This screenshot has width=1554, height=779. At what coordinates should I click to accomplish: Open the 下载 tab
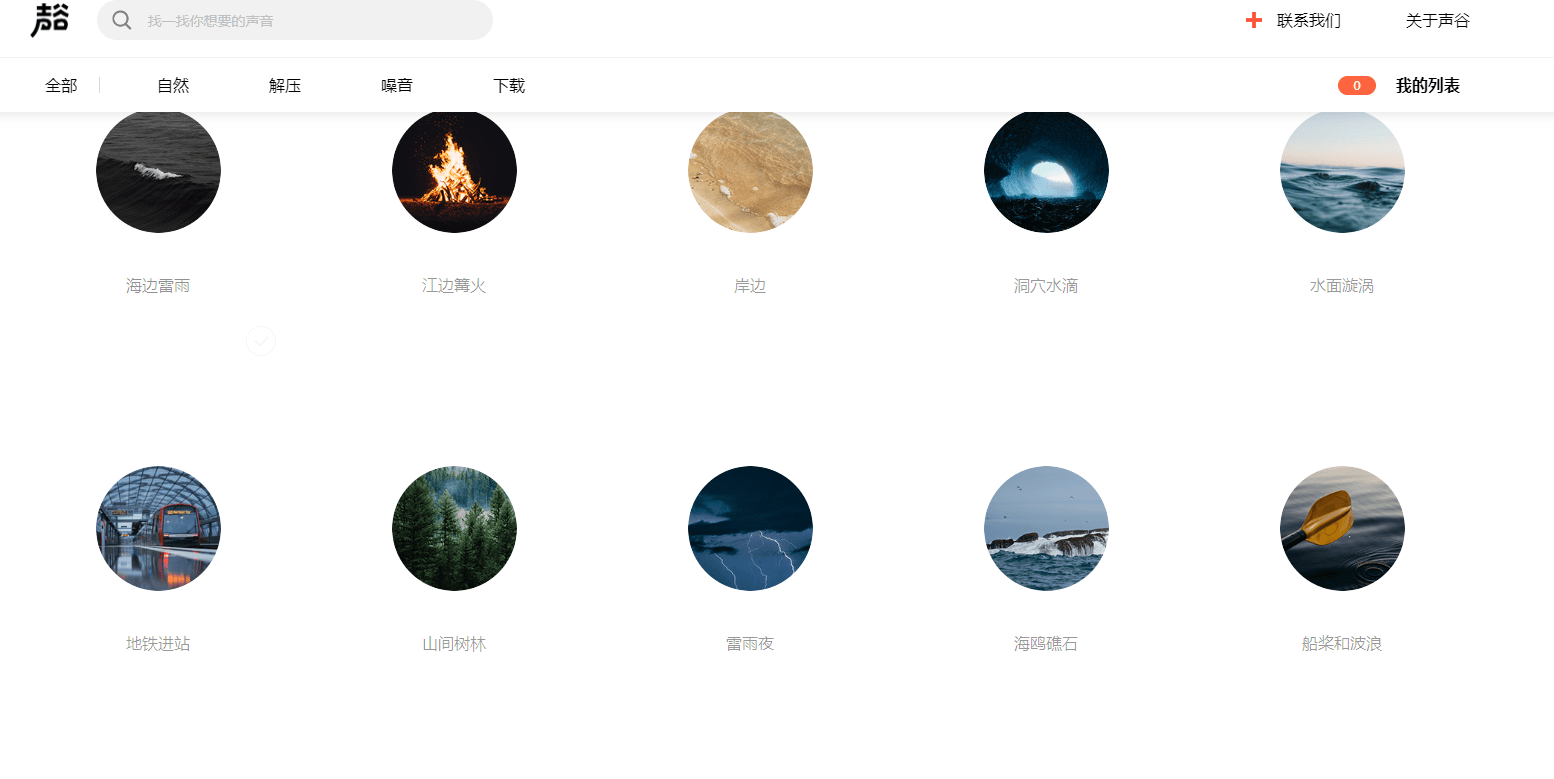pyautogui.click(x=509, y=86)
